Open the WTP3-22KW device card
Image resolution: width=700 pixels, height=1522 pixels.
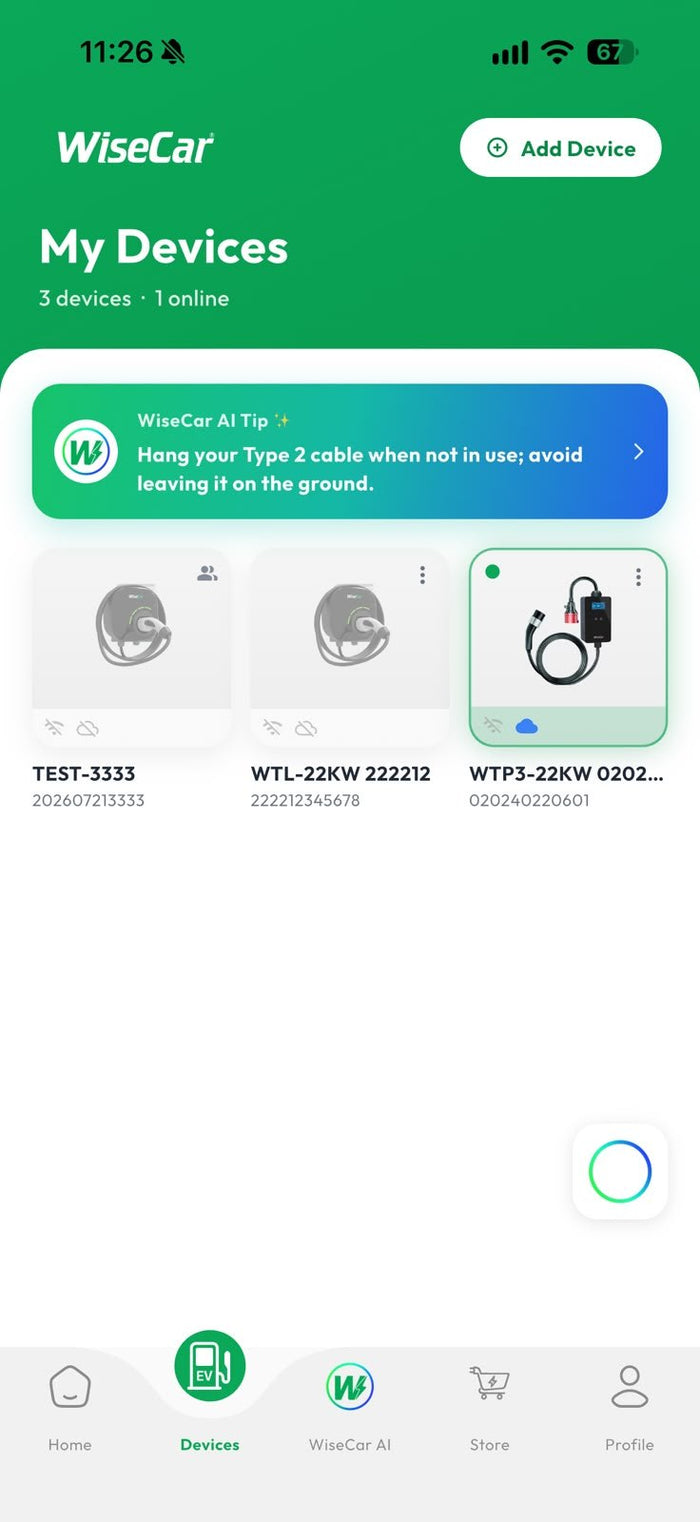point(568,647)
